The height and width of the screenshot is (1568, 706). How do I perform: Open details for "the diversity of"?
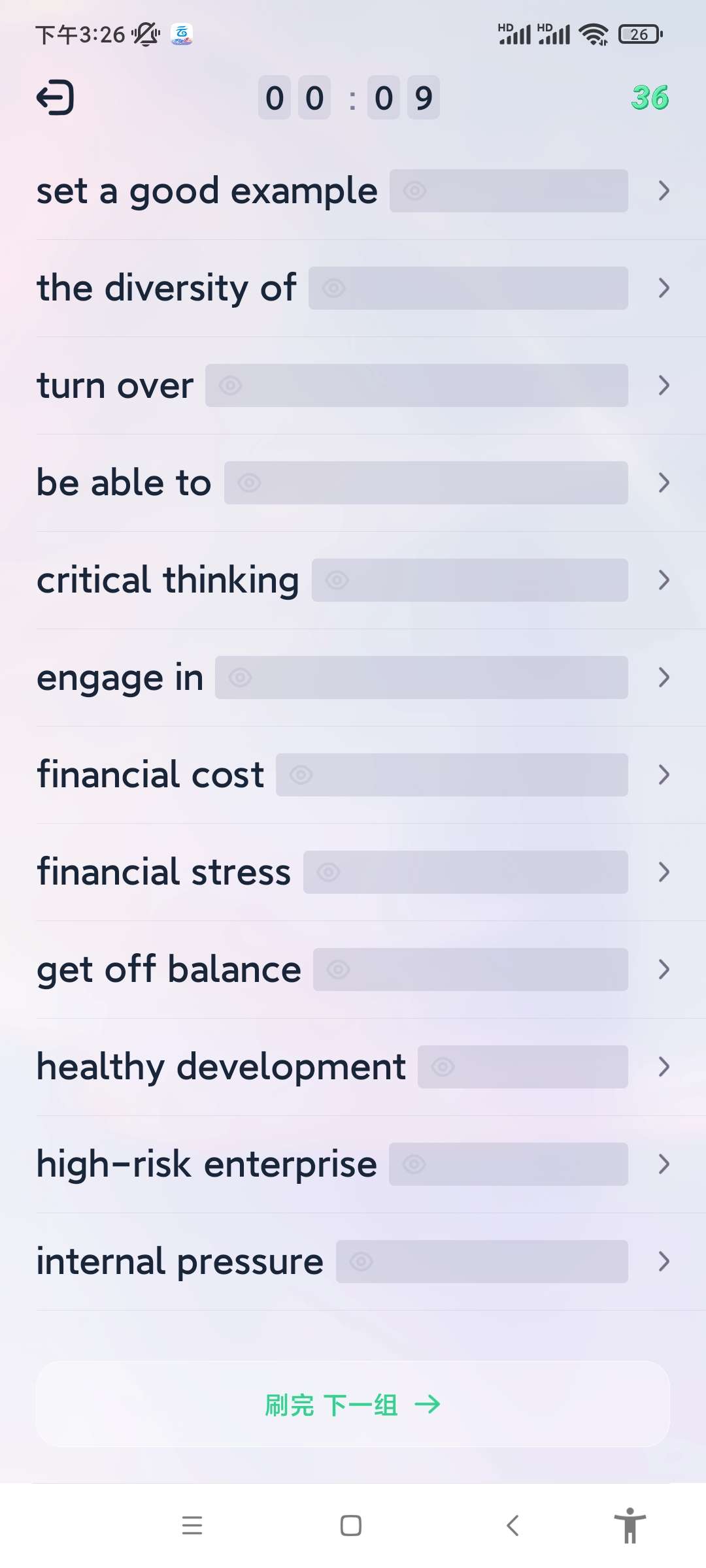pos(664,288)
